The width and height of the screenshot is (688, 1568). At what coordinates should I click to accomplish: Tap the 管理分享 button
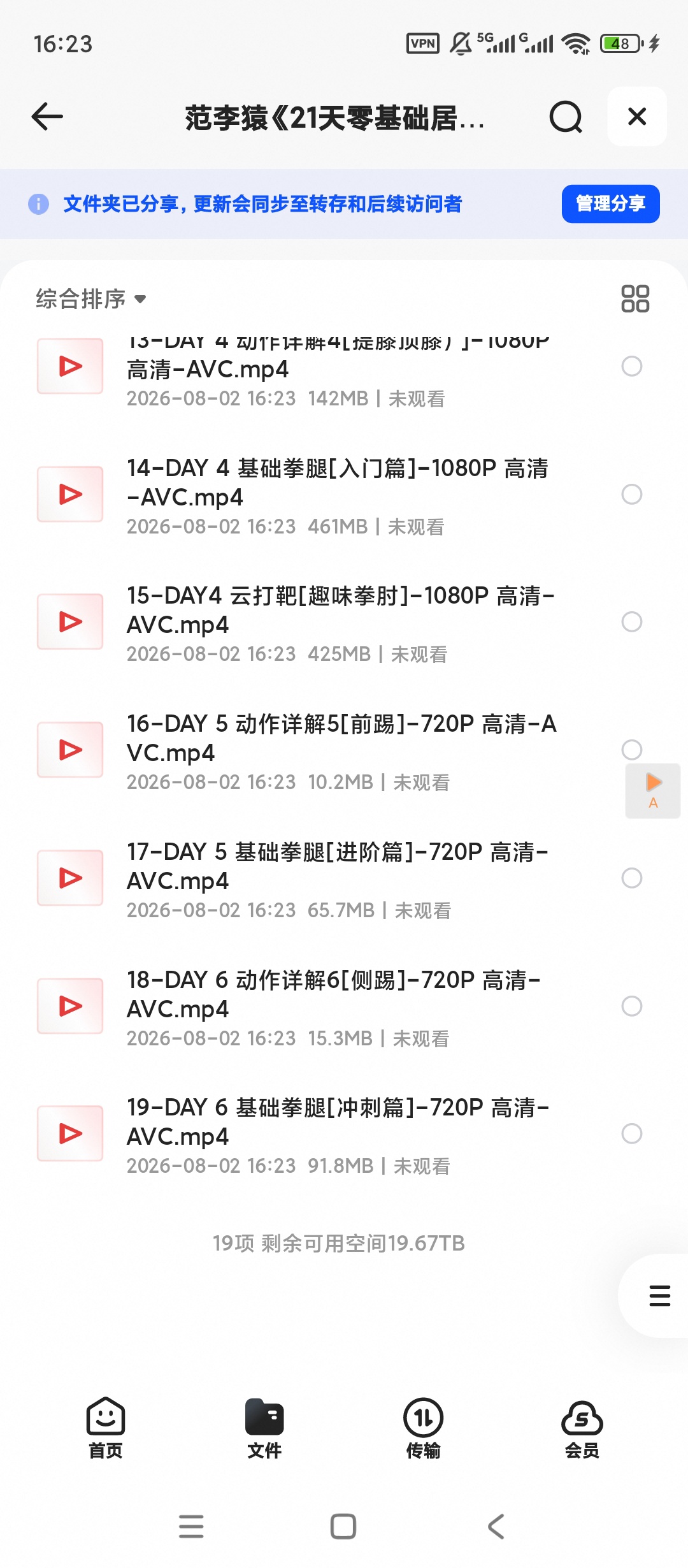point(610,204)
